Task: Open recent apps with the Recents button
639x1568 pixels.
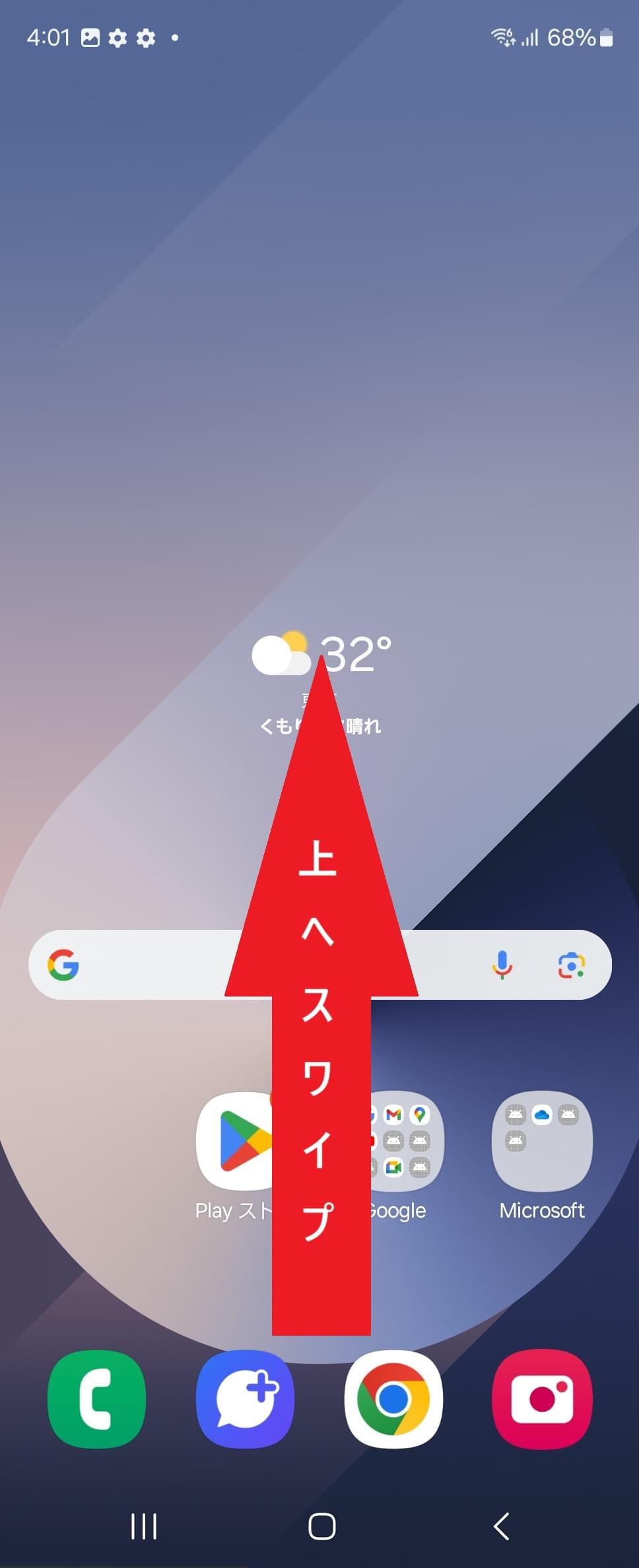Action: (x=144, y=1526)
